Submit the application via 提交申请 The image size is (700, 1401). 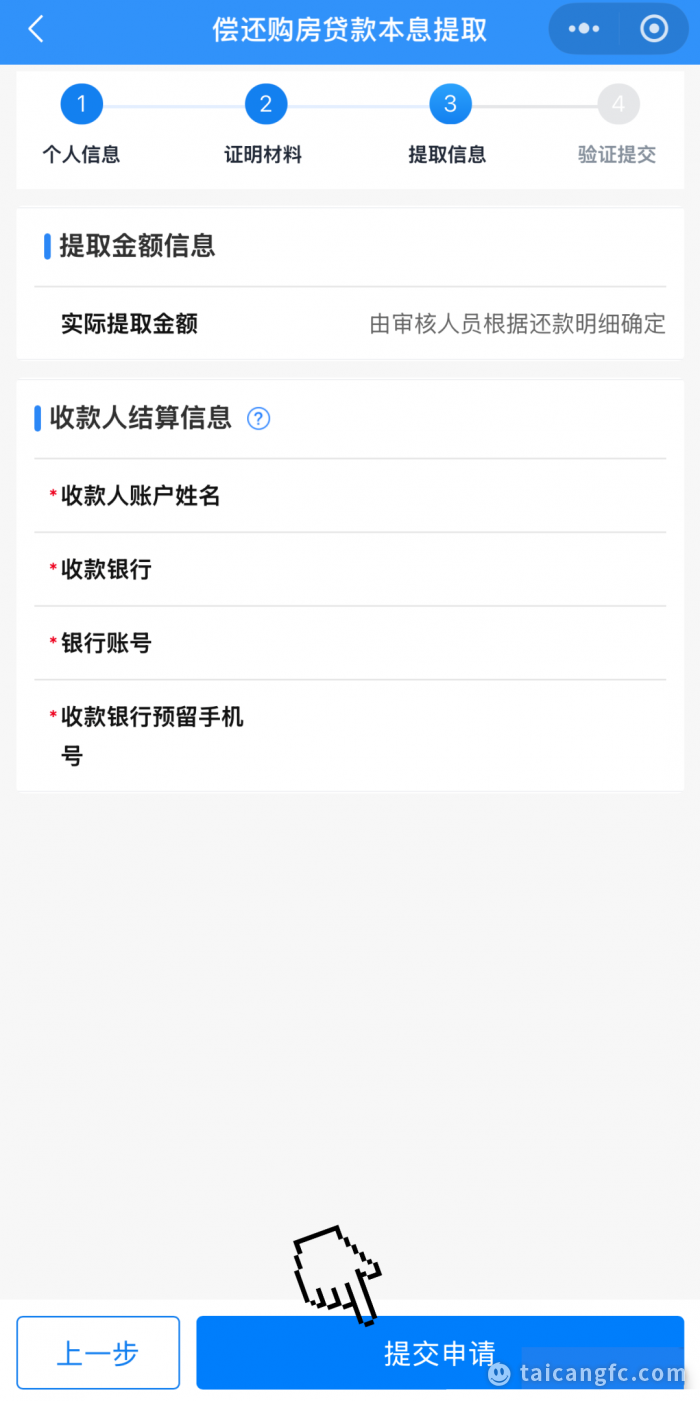(x=440, y=1353)
